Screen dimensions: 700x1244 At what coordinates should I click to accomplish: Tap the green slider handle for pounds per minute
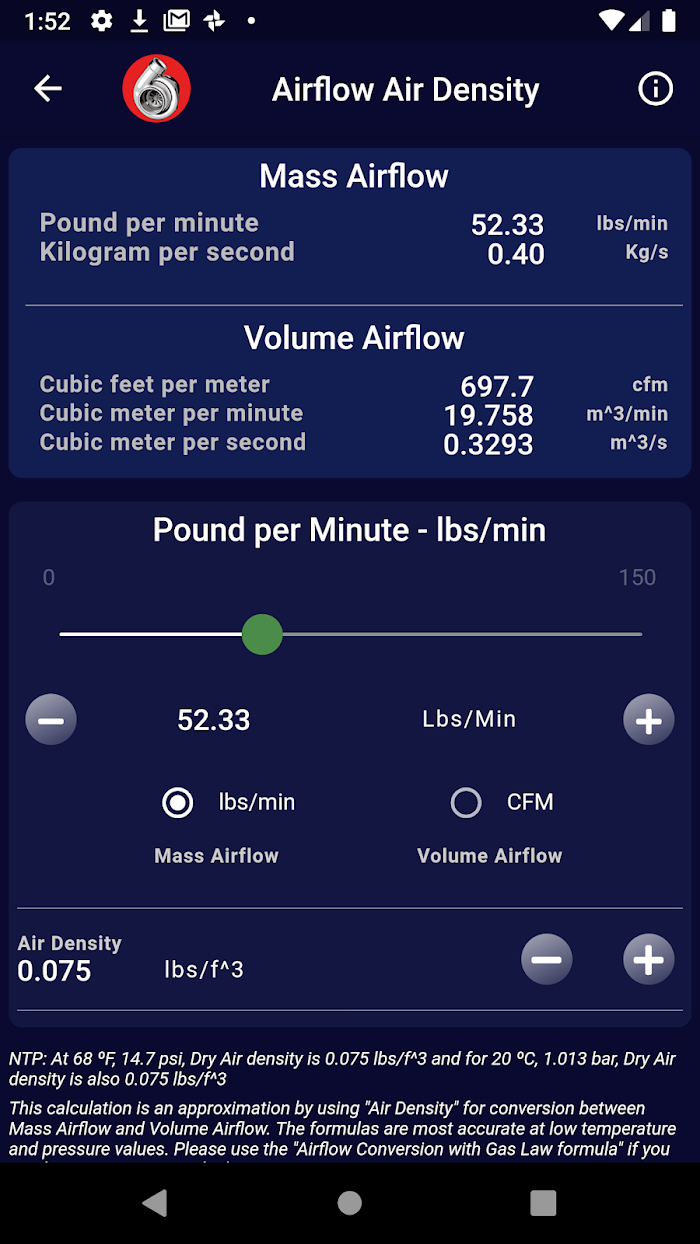point(262,634)
